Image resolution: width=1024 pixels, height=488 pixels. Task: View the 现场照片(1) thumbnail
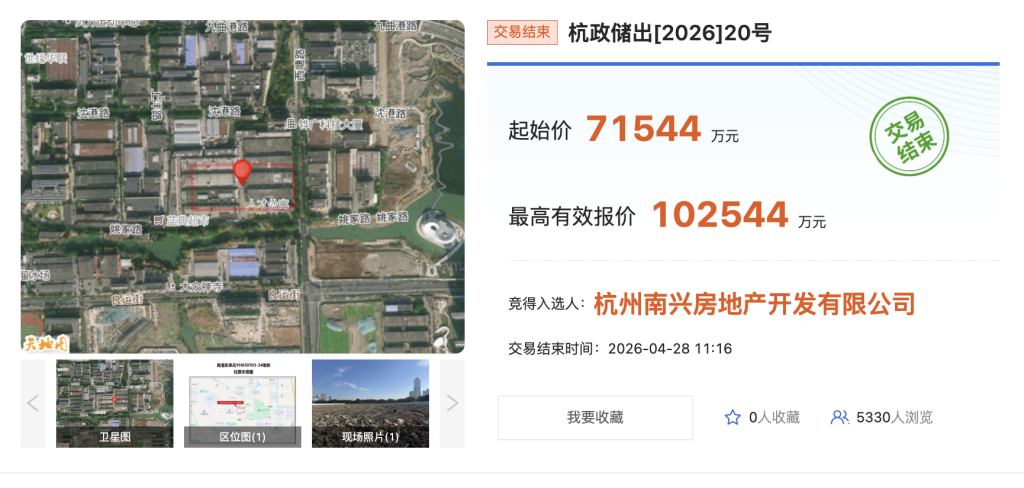[x=370, y=403]
